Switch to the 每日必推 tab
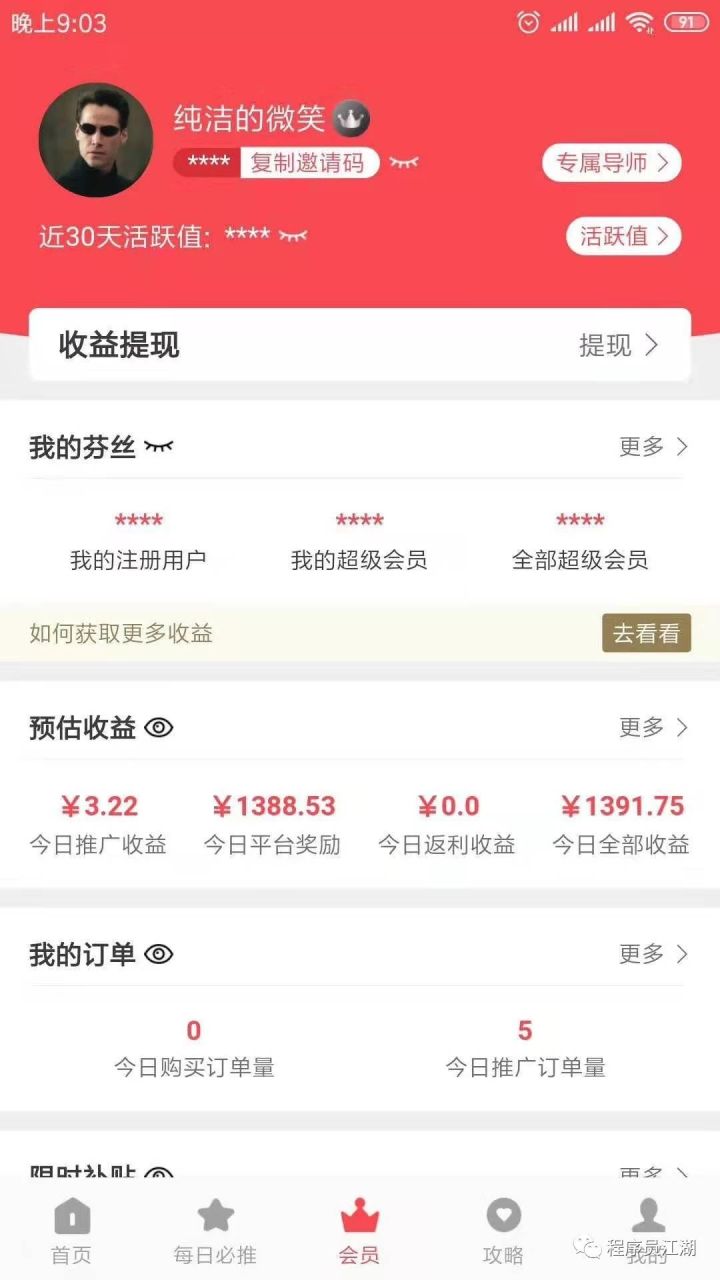The image size is (720, 1280). [x=215, y=1230]
